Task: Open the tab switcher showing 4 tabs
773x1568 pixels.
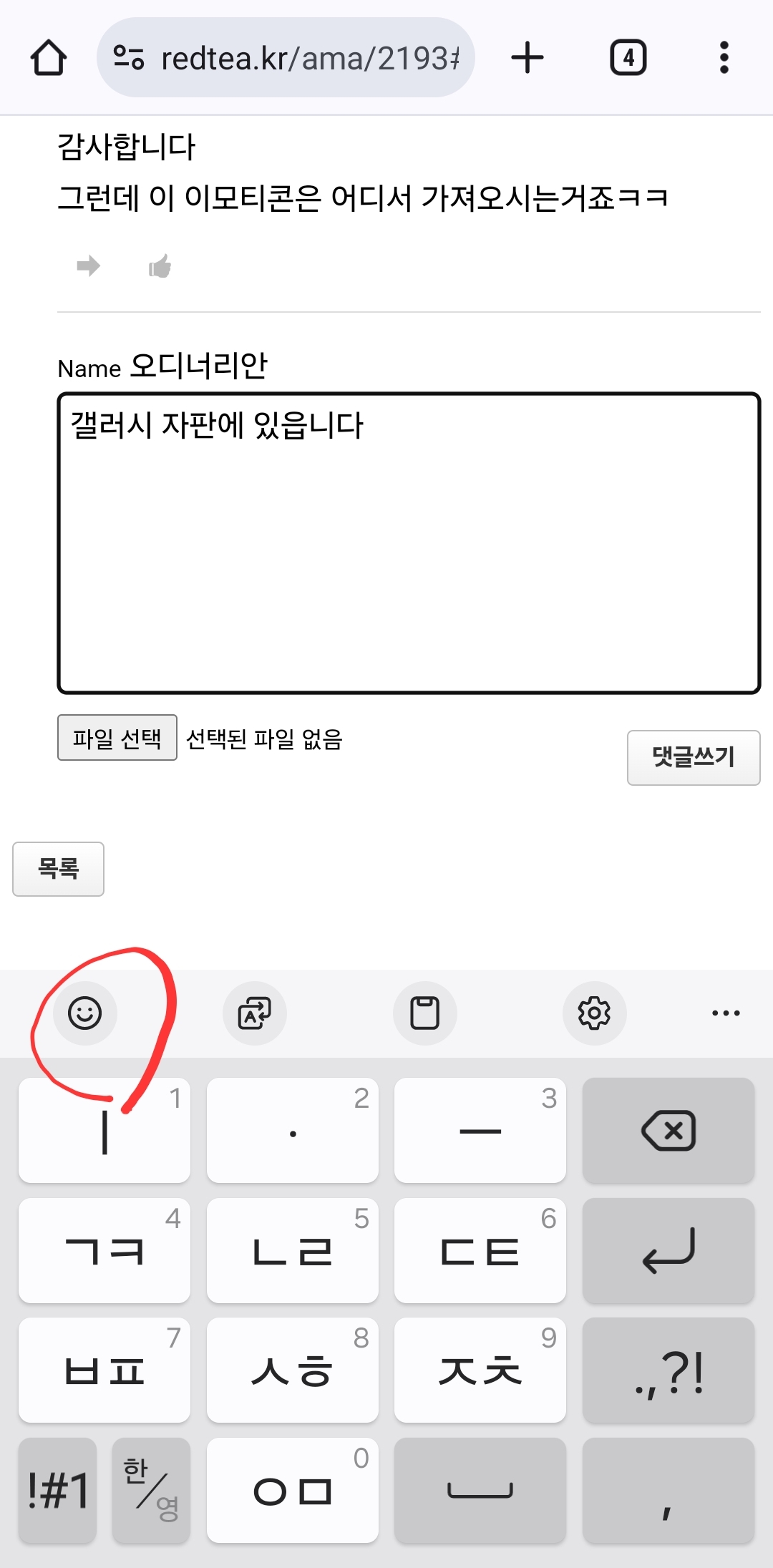Action: coord(628,58)
